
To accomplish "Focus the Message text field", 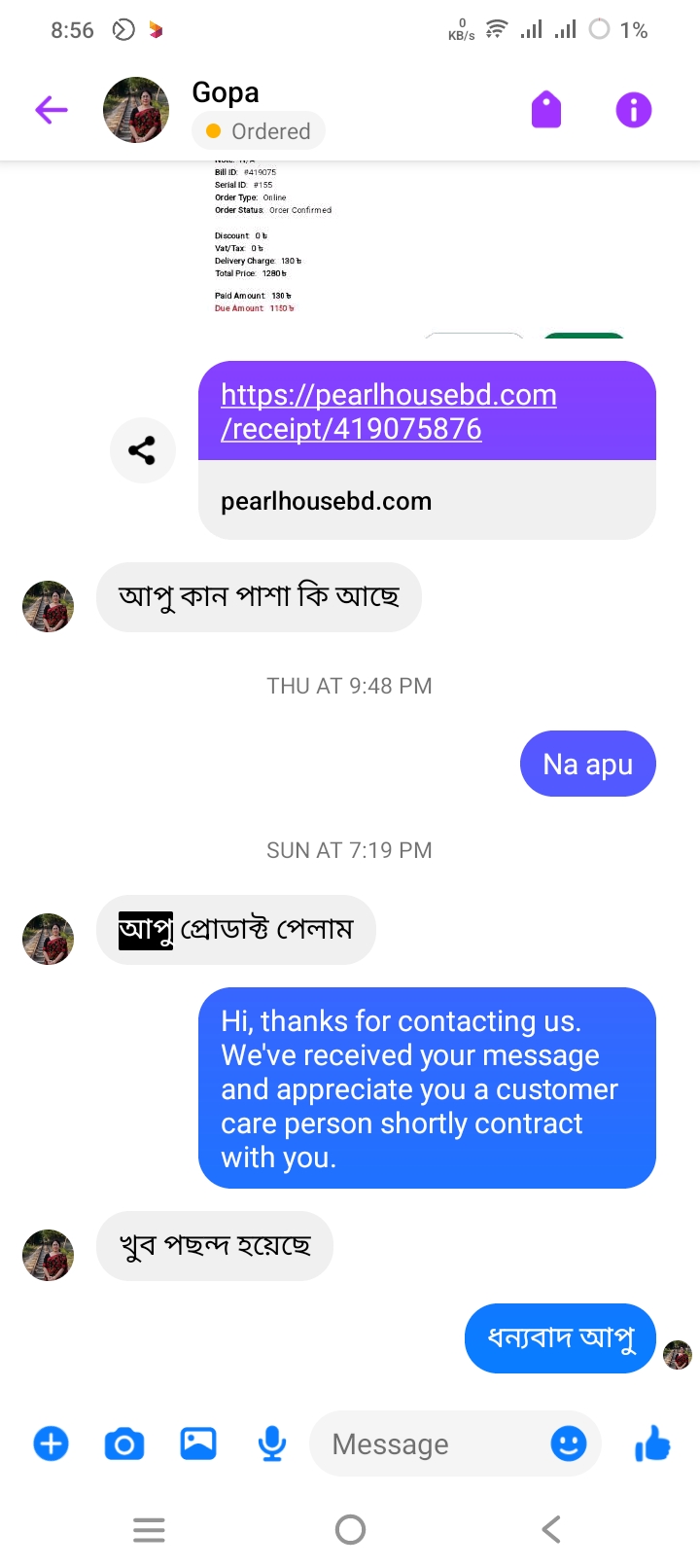I will (428, 1444).
